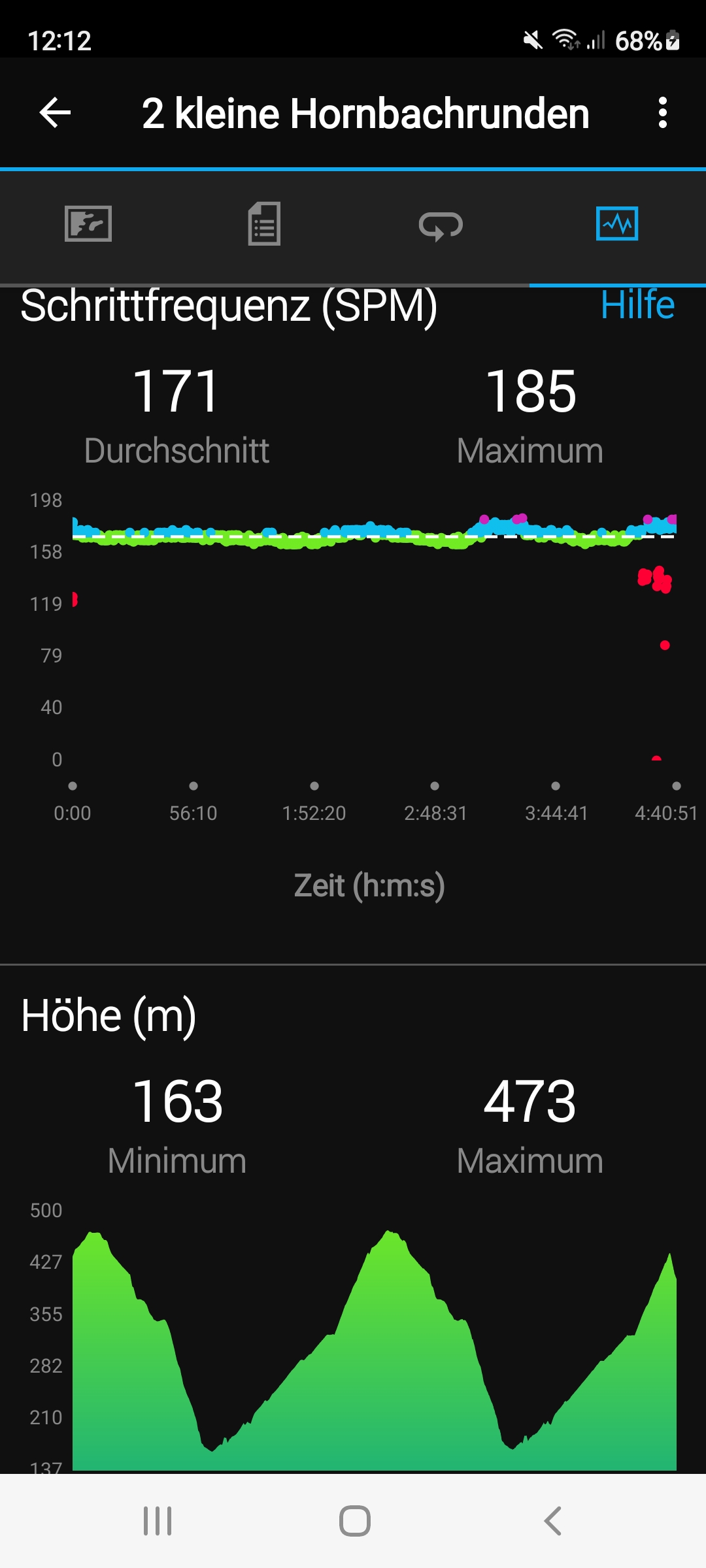
Task: Switch to the map overview tab
Action: coord(88,224)
